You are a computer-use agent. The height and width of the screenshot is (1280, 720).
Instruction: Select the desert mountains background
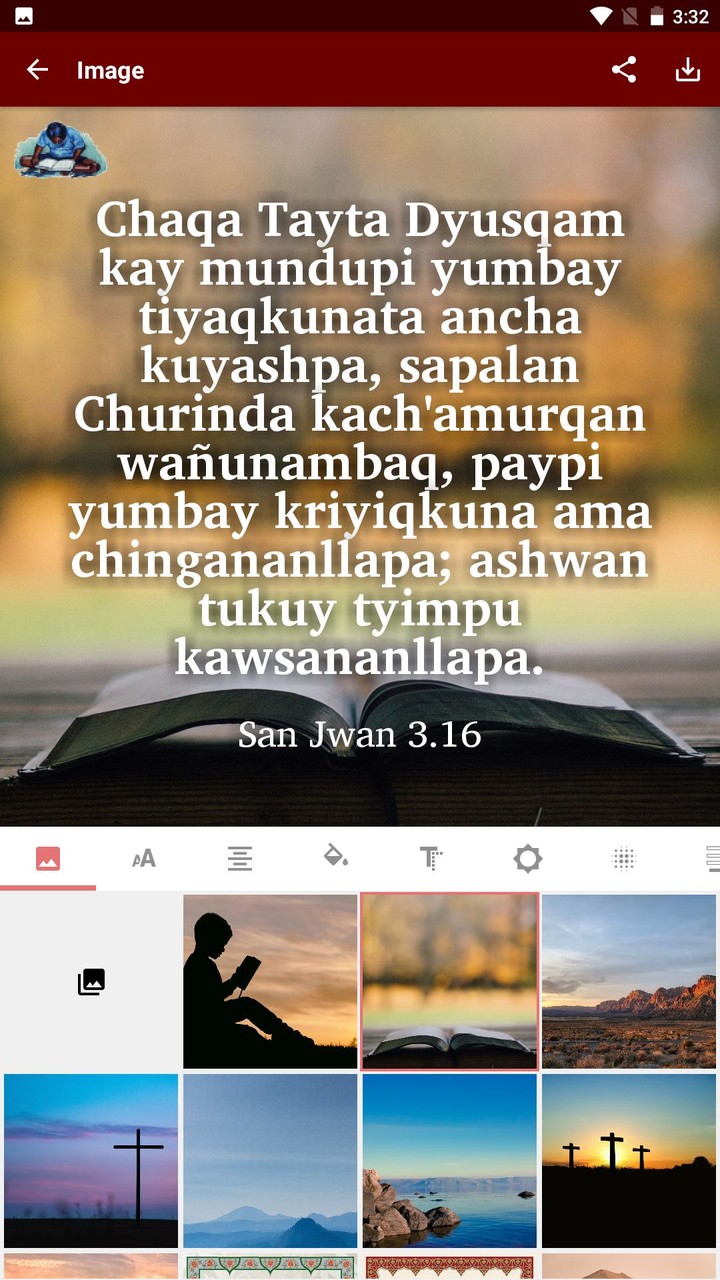pyautogui.click(x=628, y=981)
